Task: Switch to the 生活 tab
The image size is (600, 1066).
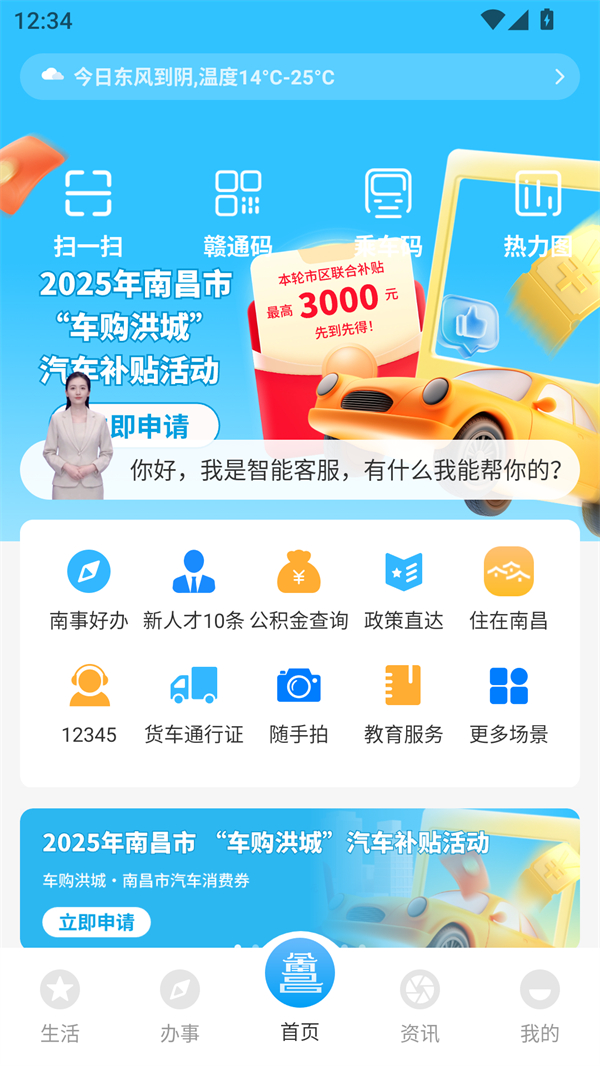Action: coord(60,1007)
